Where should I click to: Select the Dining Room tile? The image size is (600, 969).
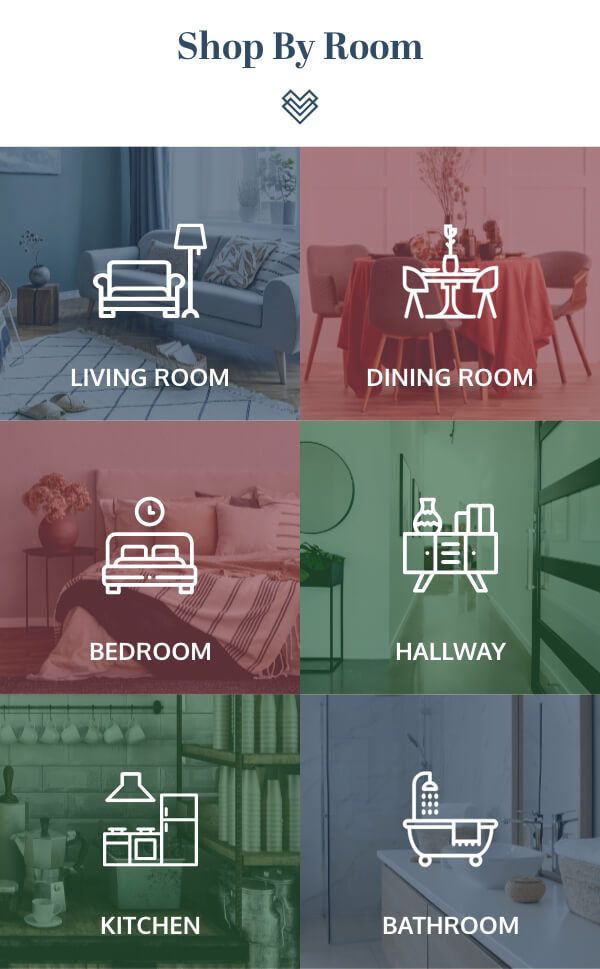(x=450, y=284)
